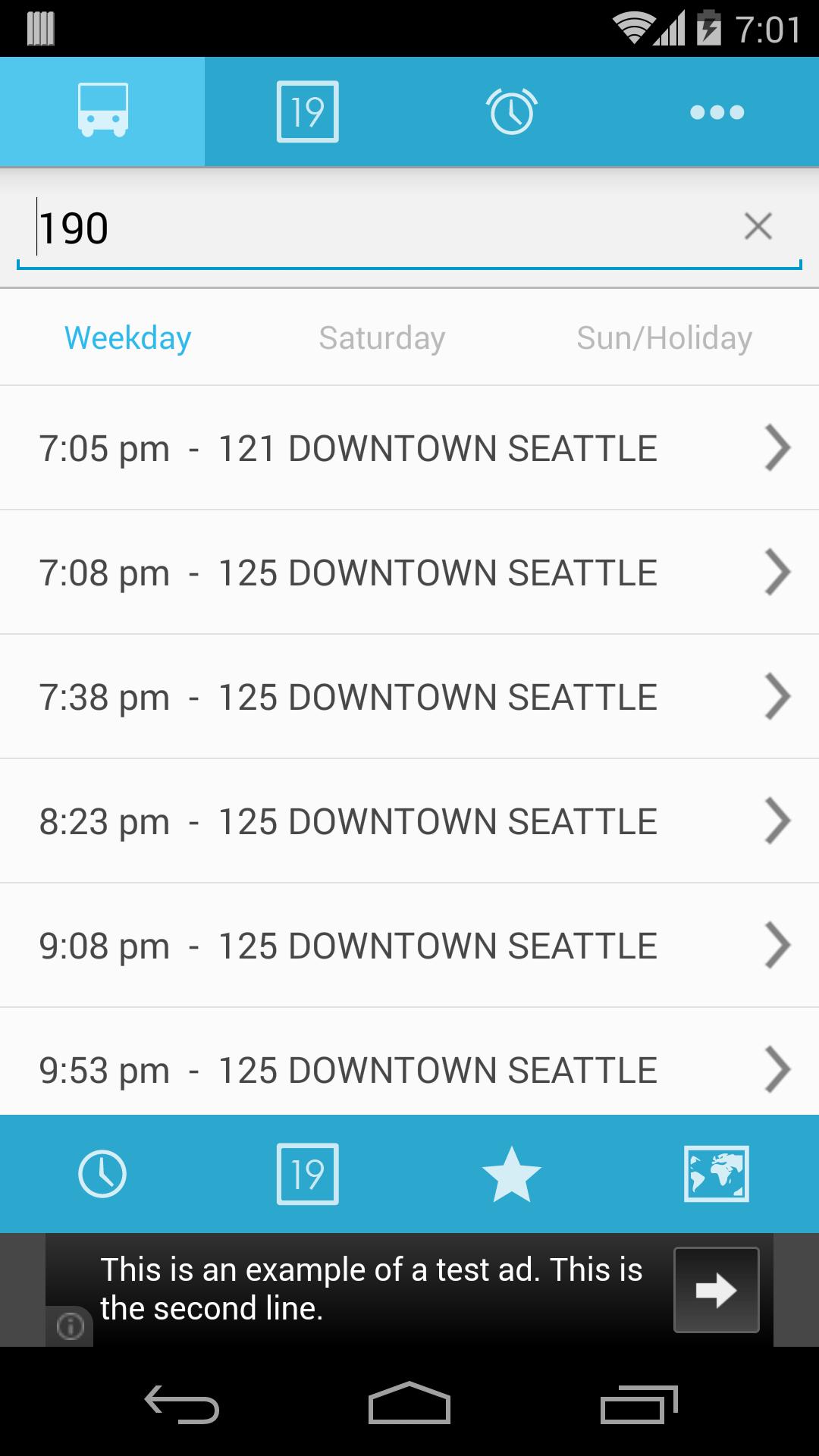Open the calendar schedule view at top
Screen dimensions: 819x1456
click(x=307, y=110)
